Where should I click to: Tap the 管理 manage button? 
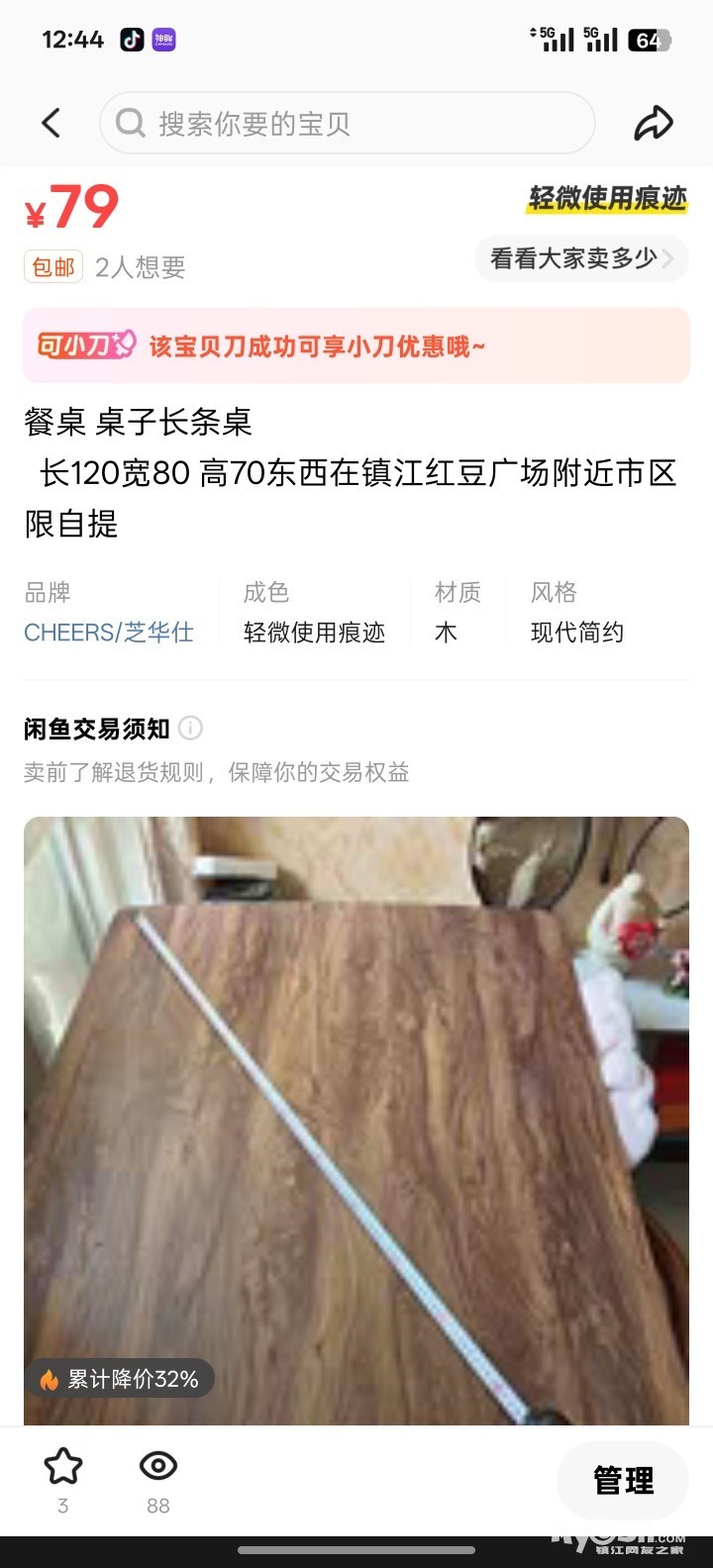click(x=623, y=1481)
